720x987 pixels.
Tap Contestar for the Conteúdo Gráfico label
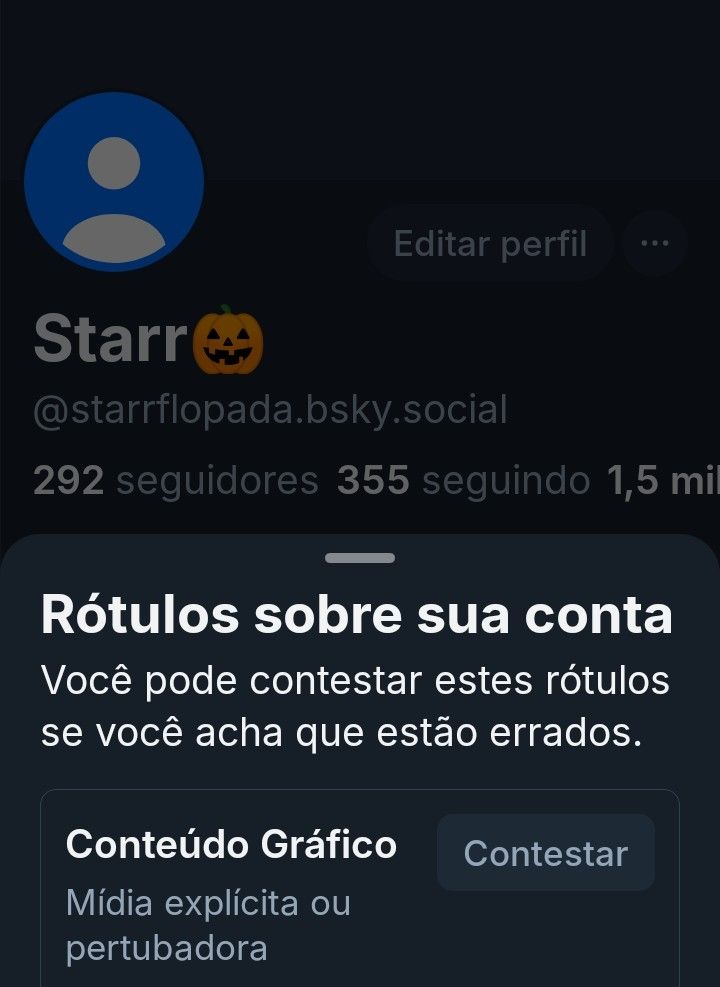coord(546,853)
